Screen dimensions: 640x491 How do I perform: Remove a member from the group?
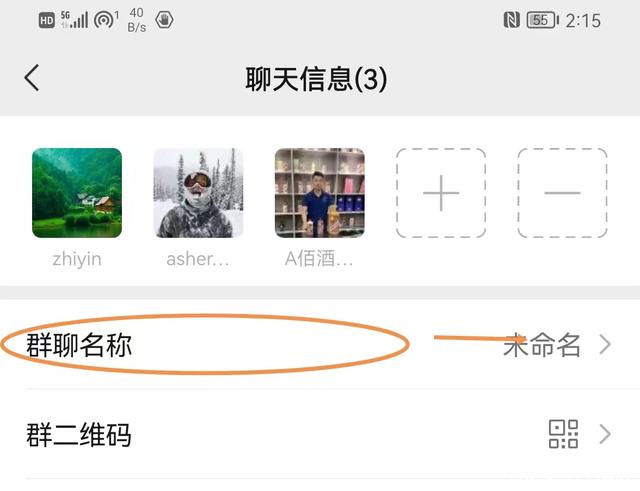562,193
